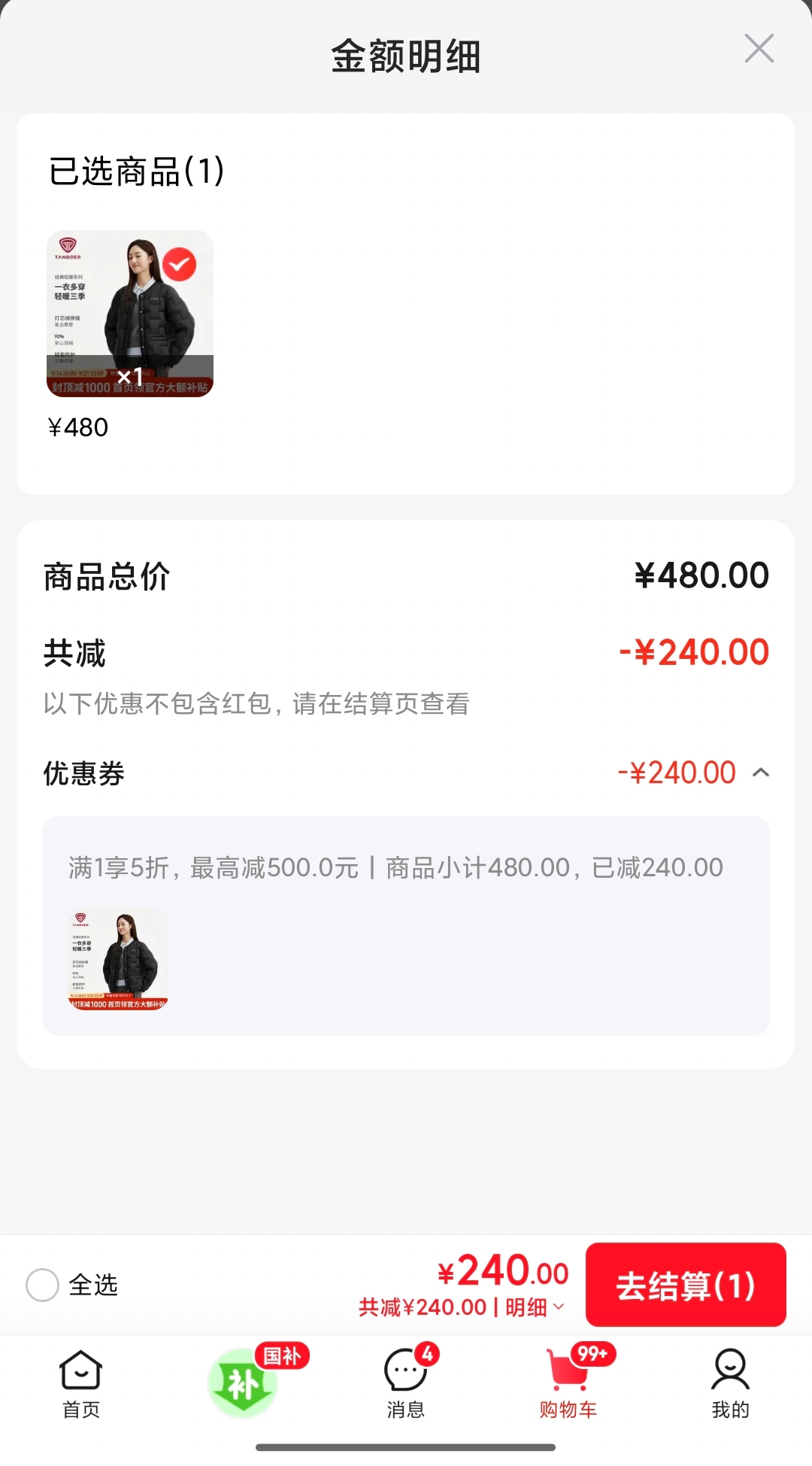Close the 金额明细 panel
The image size is (812, 1466).
[759, 49]
